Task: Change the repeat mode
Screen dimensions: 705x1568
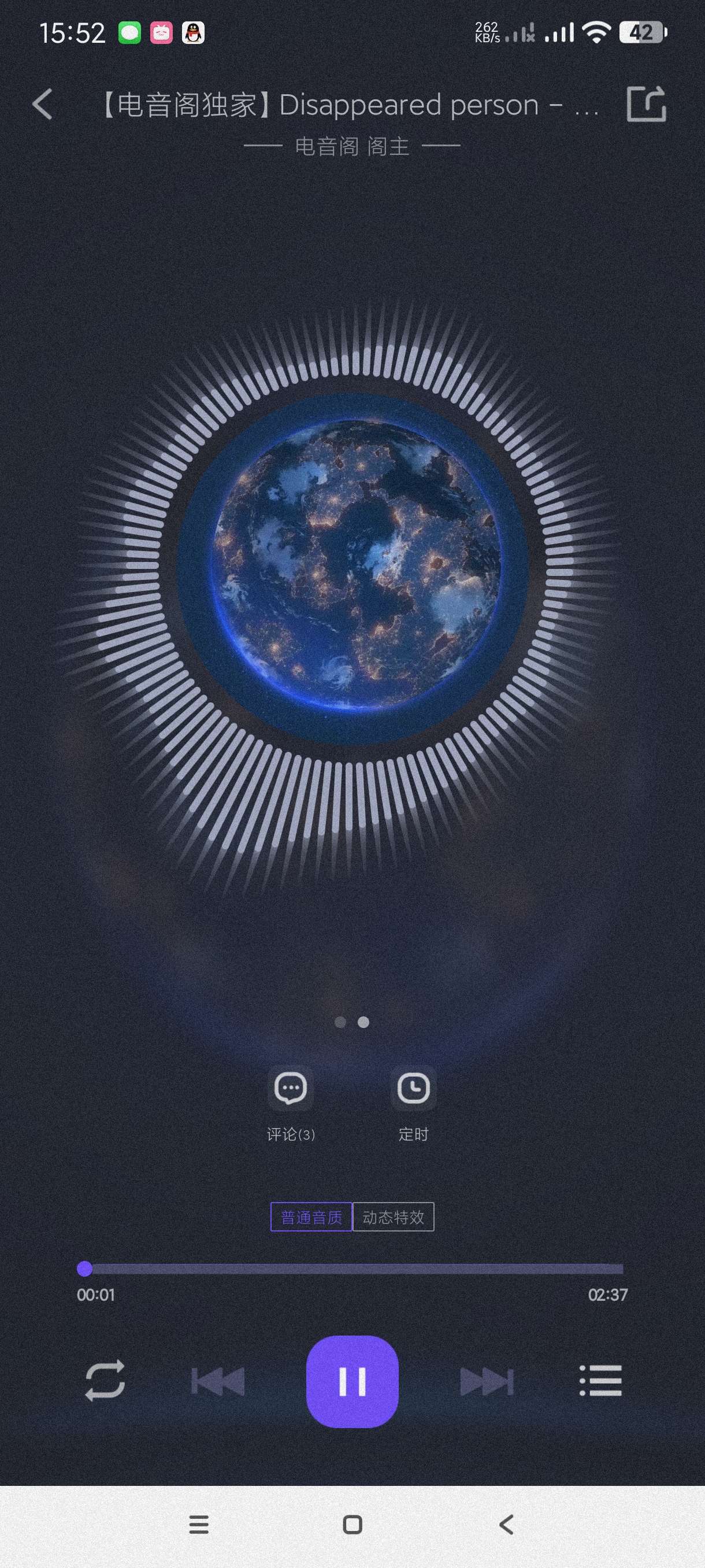Action: tap(105, 1381)
